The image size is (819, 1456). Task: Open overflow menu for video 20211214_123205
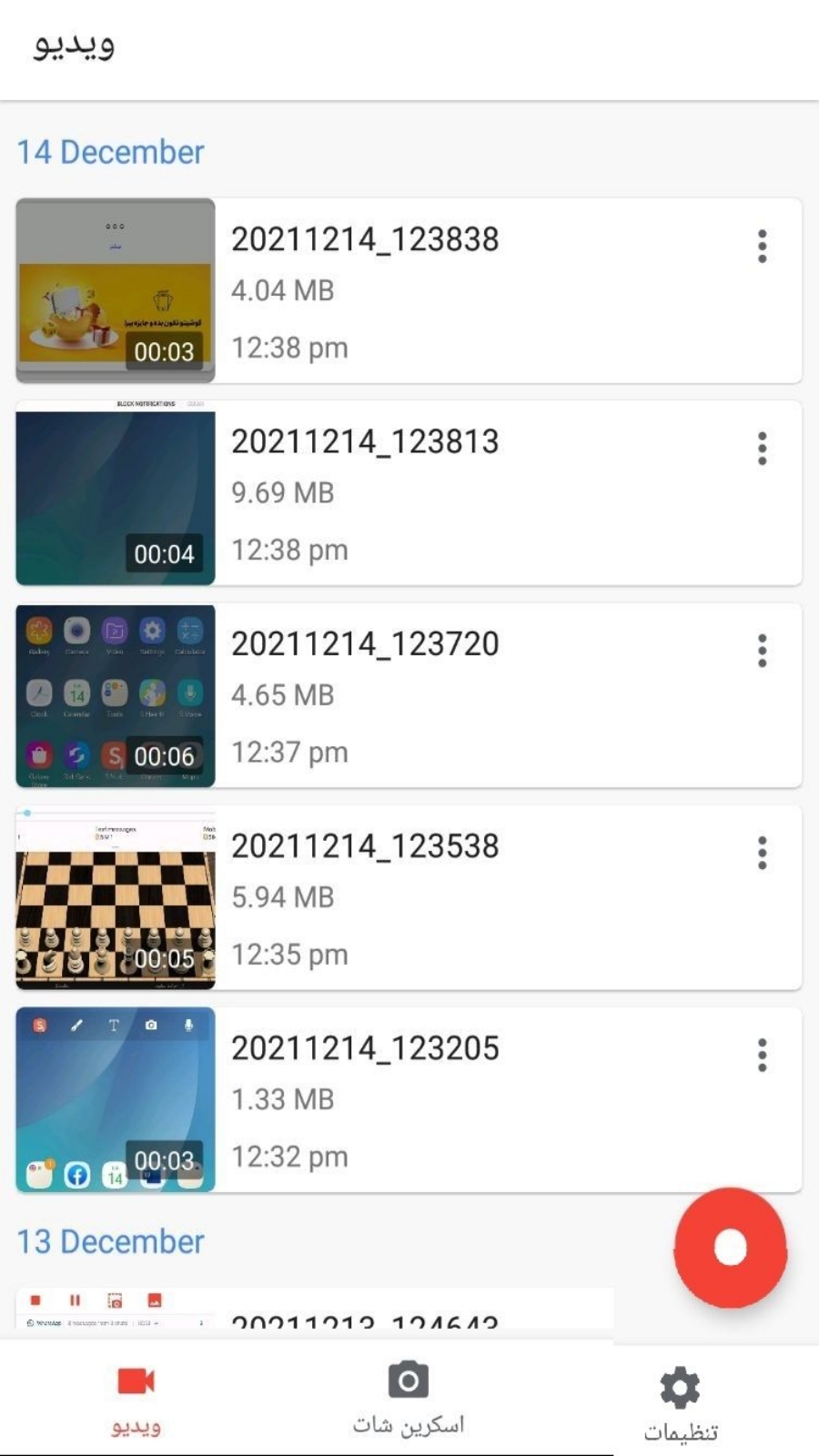click(763, 1055)
